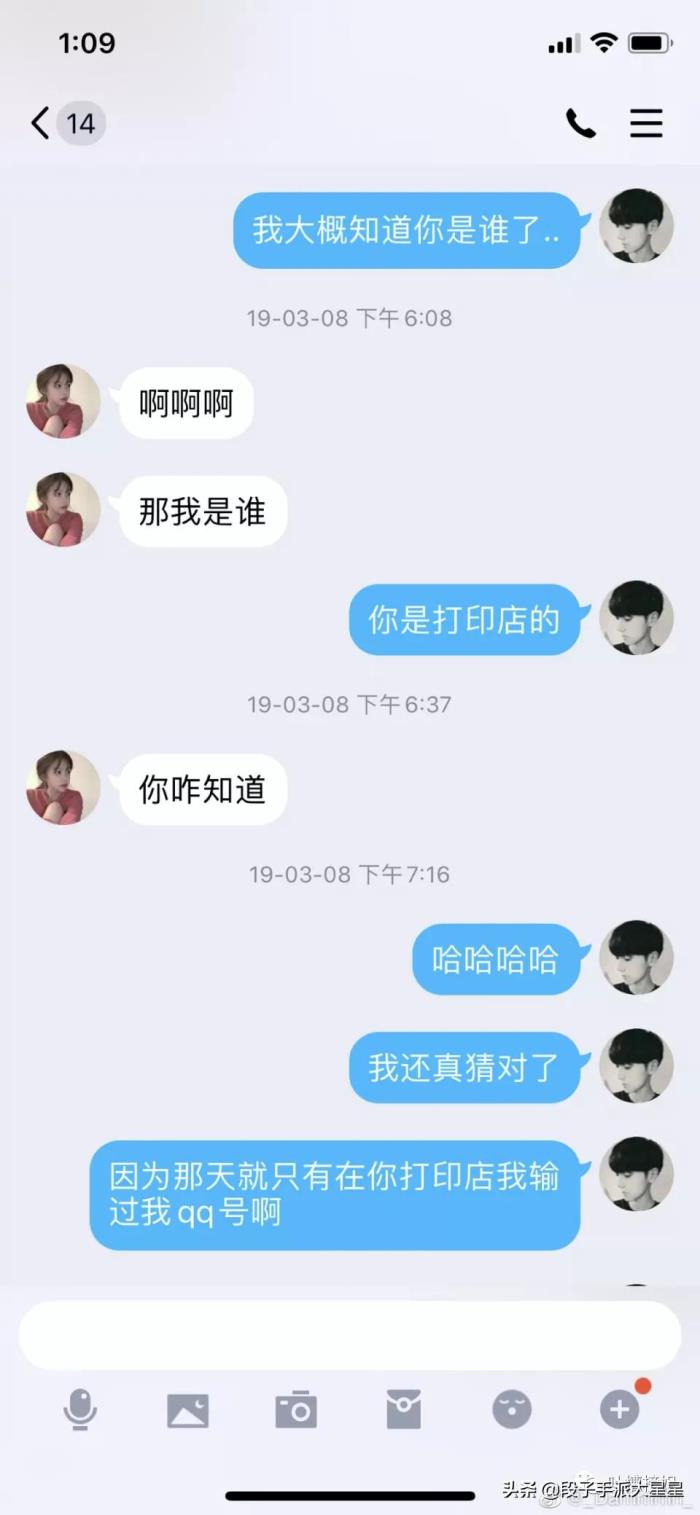This screenshot has height=1515, width=700.
Task: Open the emoji panel
Action: click(x=512, y=1410)
